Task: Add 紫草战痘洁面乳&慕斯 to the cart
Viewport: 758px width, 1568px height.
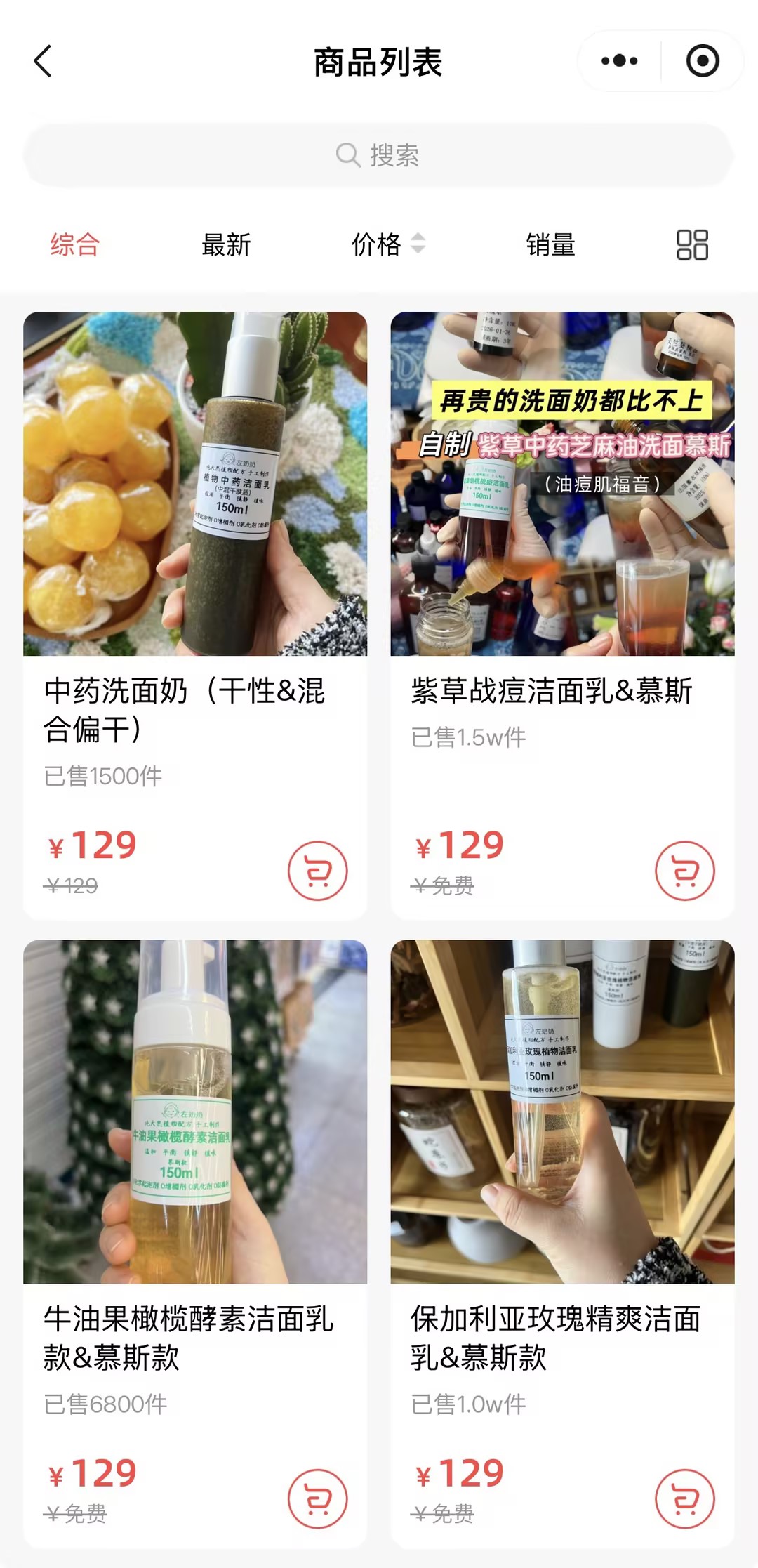Action: [x=685, y=871]
